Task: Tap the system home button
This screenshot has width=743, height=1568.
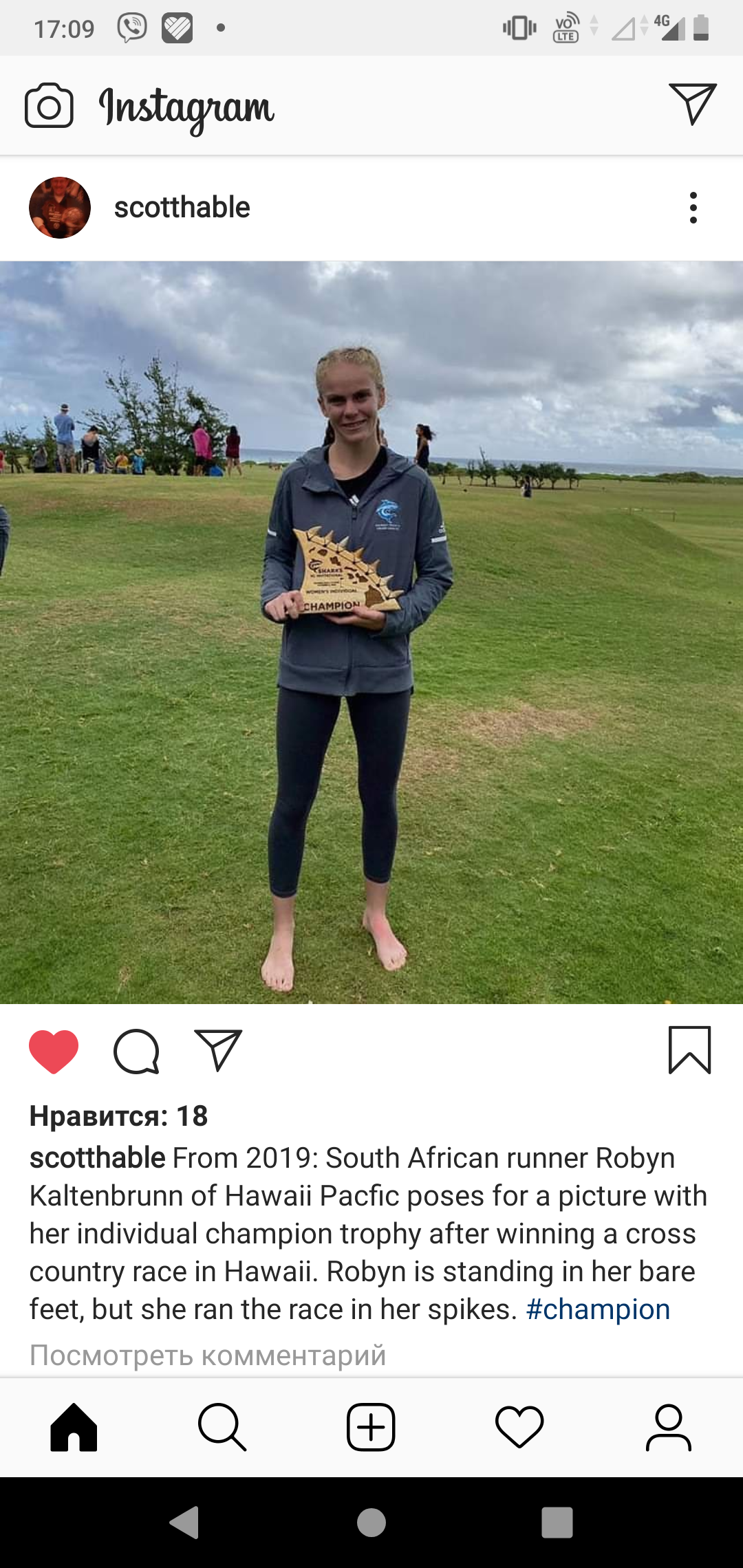Action: point(371,1523)
